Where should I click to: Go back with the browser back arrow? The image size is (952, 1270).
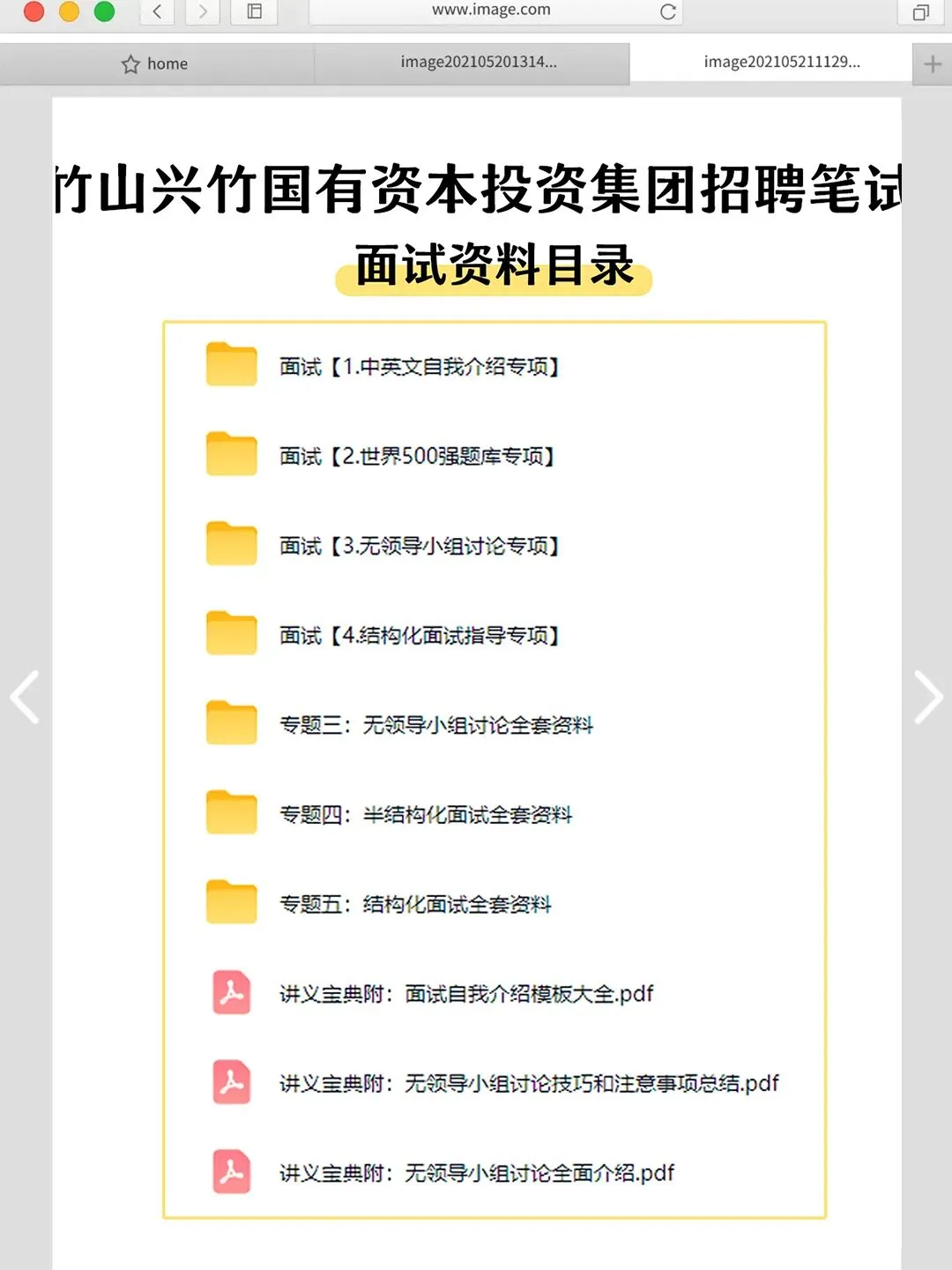coord(158,11)
